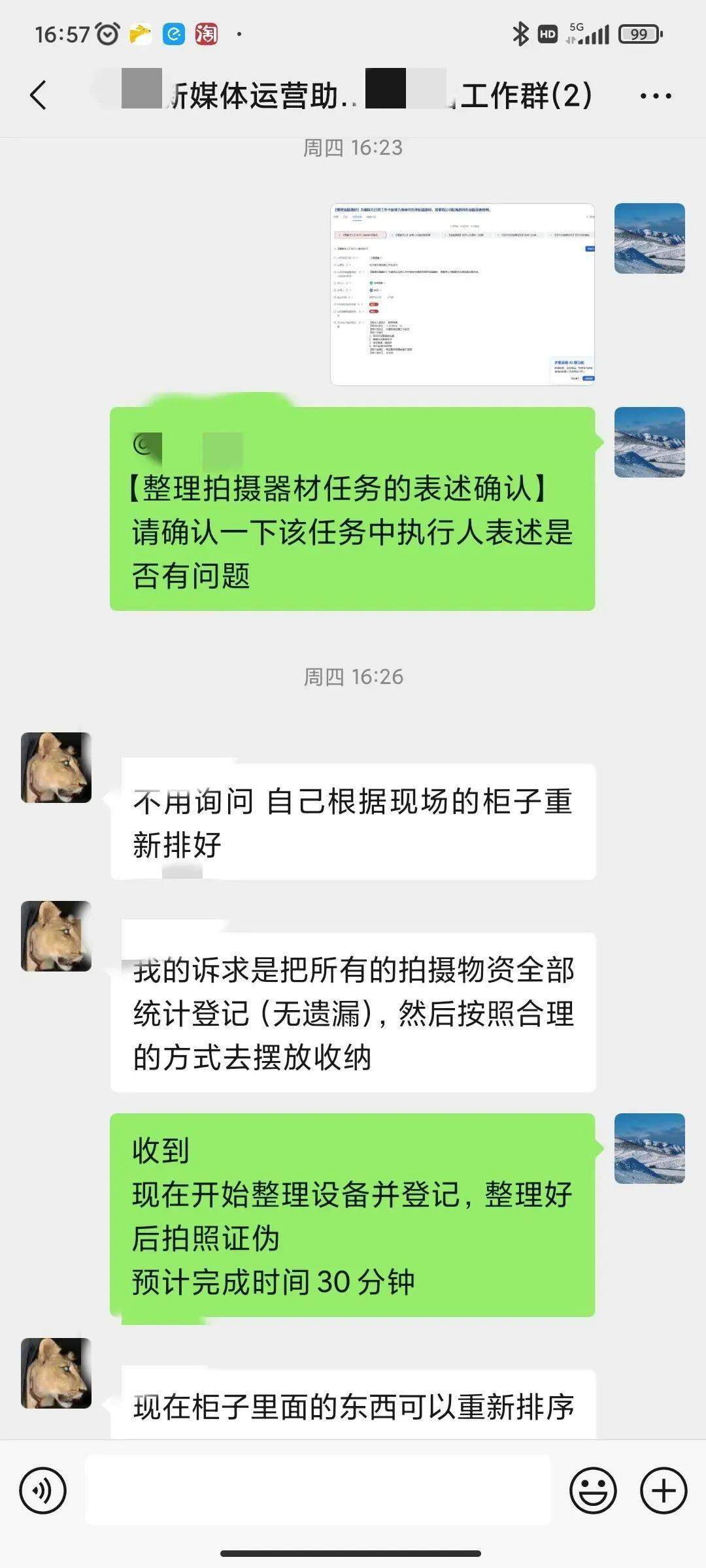The image size is (706, 1568).
Task: Tap the lion avatar beside 不用询问 message
Action: pos(56,768)
